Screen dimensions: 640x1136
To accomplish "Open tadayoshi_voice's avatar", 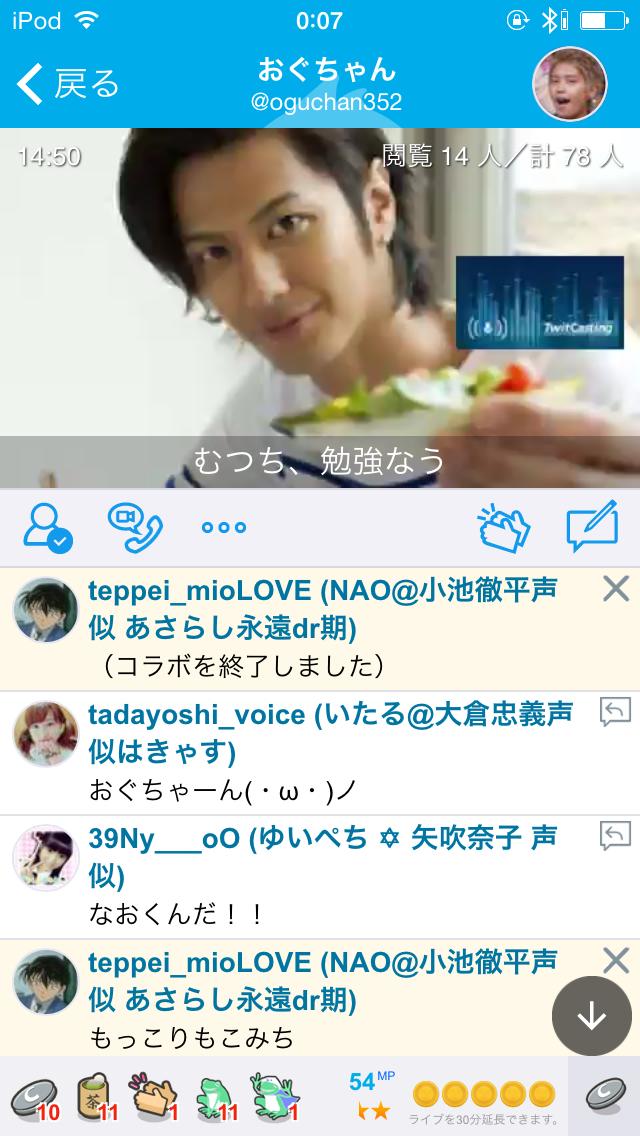I will [45, 733].
